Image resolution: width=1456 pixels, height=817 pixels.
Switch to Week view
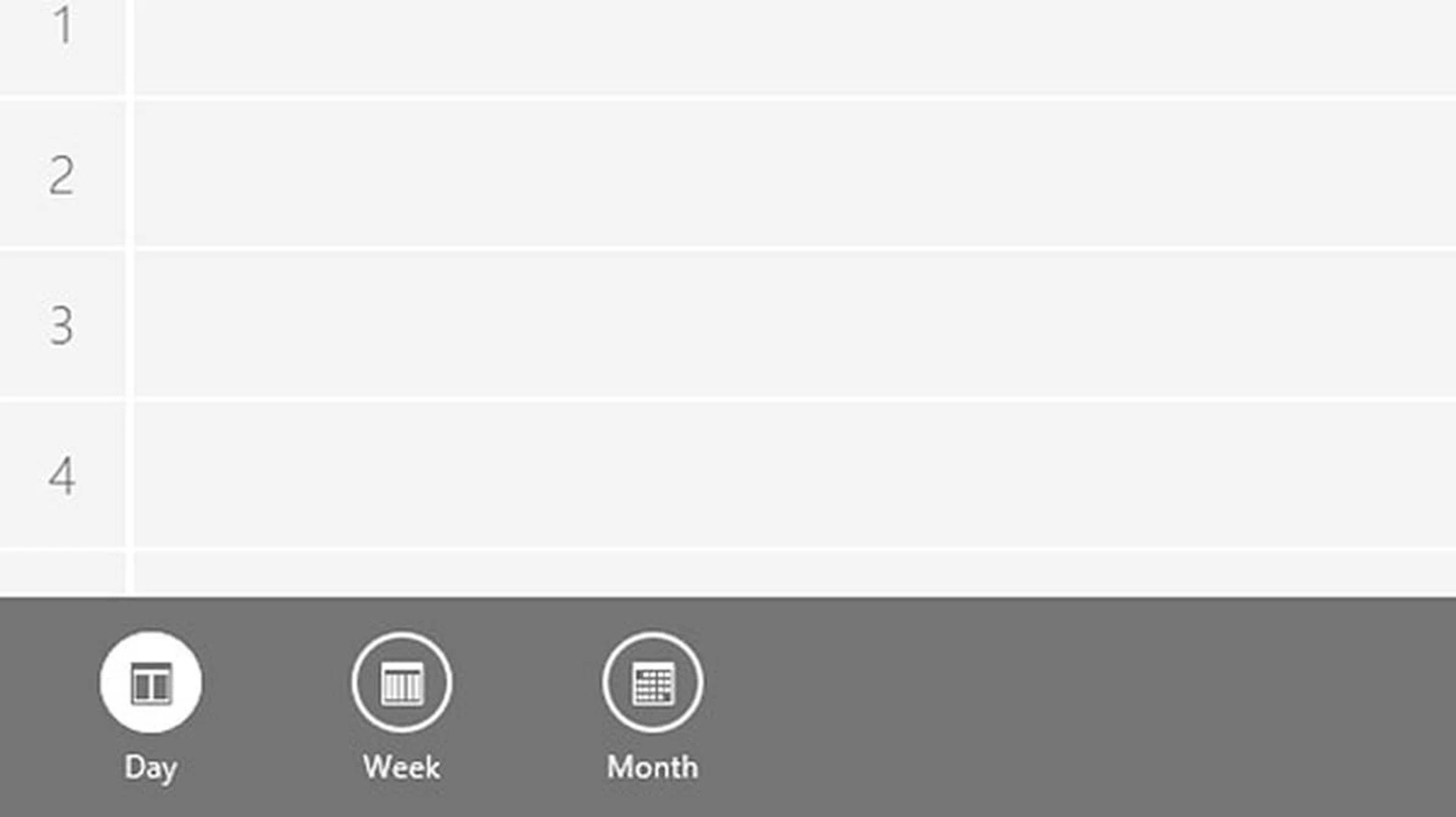[401, 683]
